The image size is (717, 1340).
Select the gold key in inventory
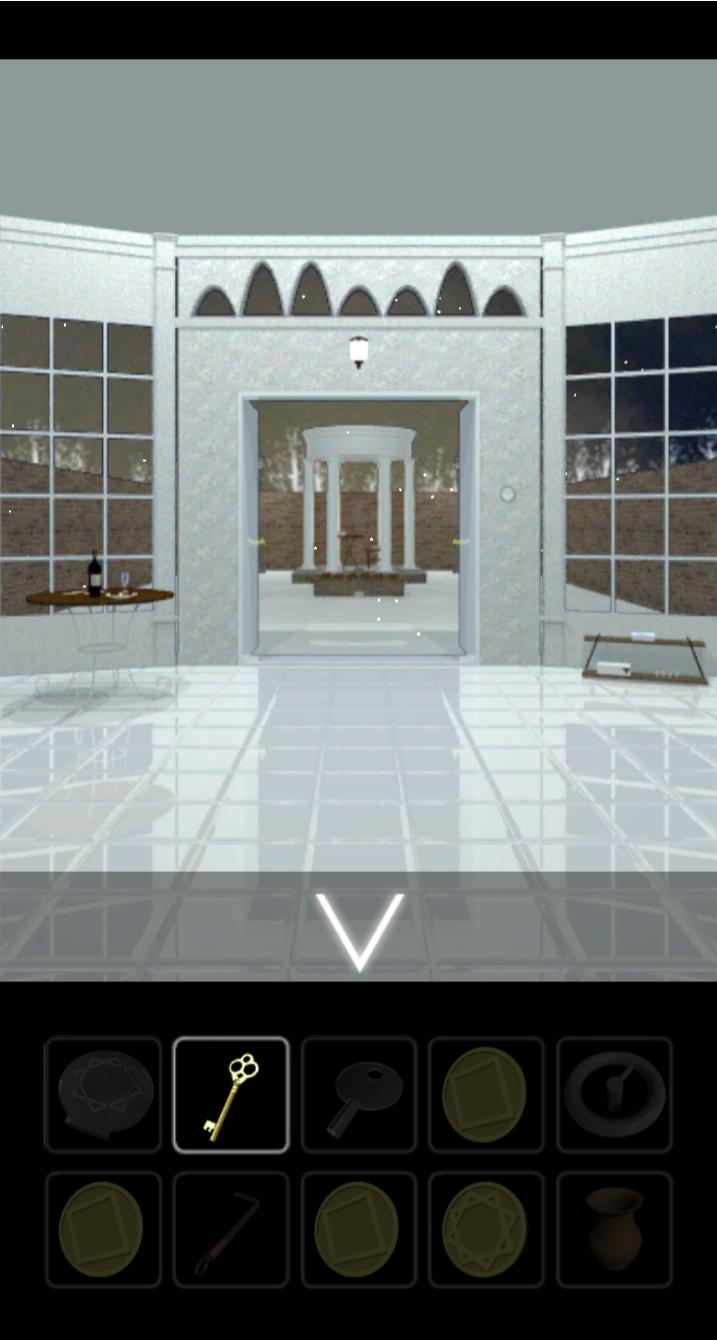[231, 1095]
